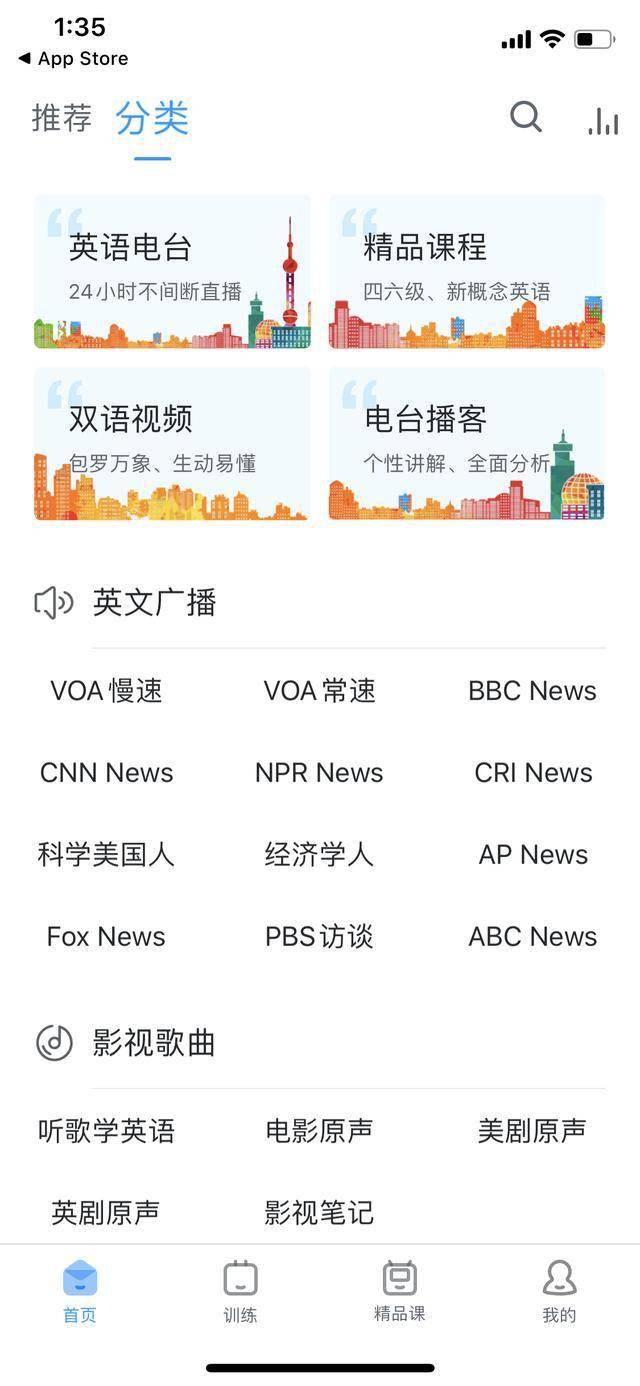Select VOA 常速 category
The image size is (640, 1386).
[x=319, y=691]
